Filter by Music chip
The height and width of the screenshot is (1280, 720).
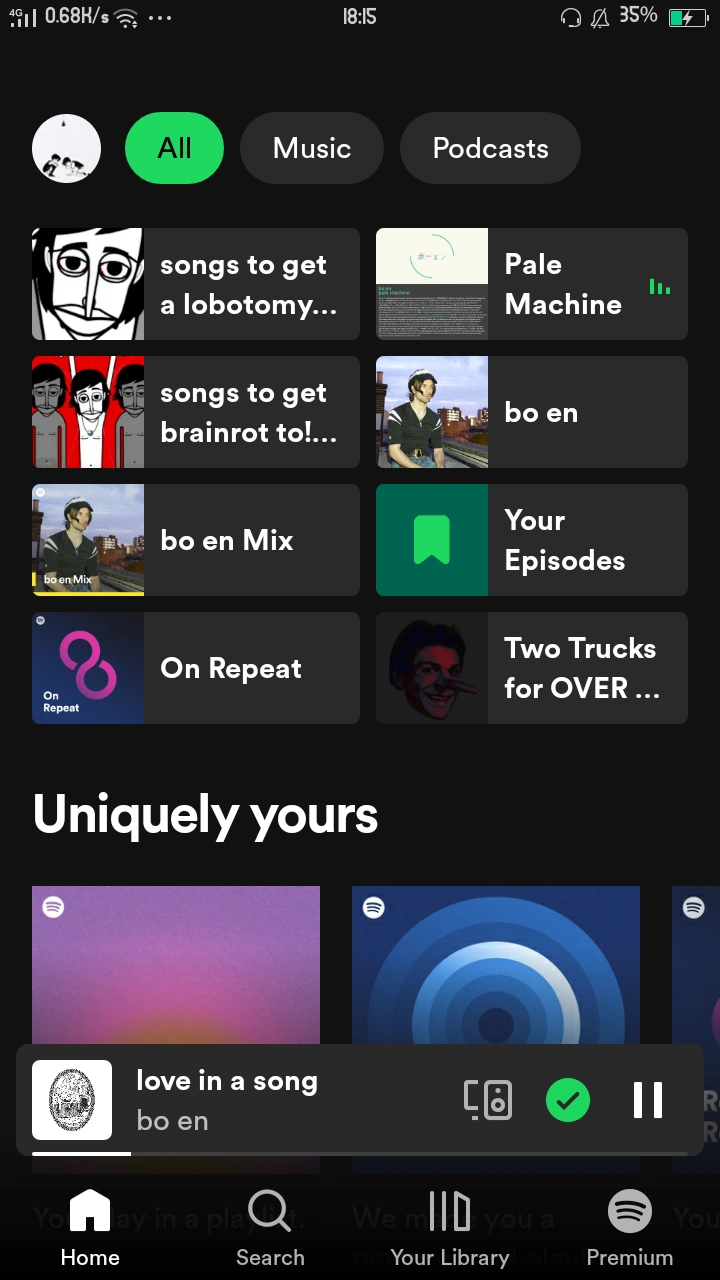(x=312, y=148)
